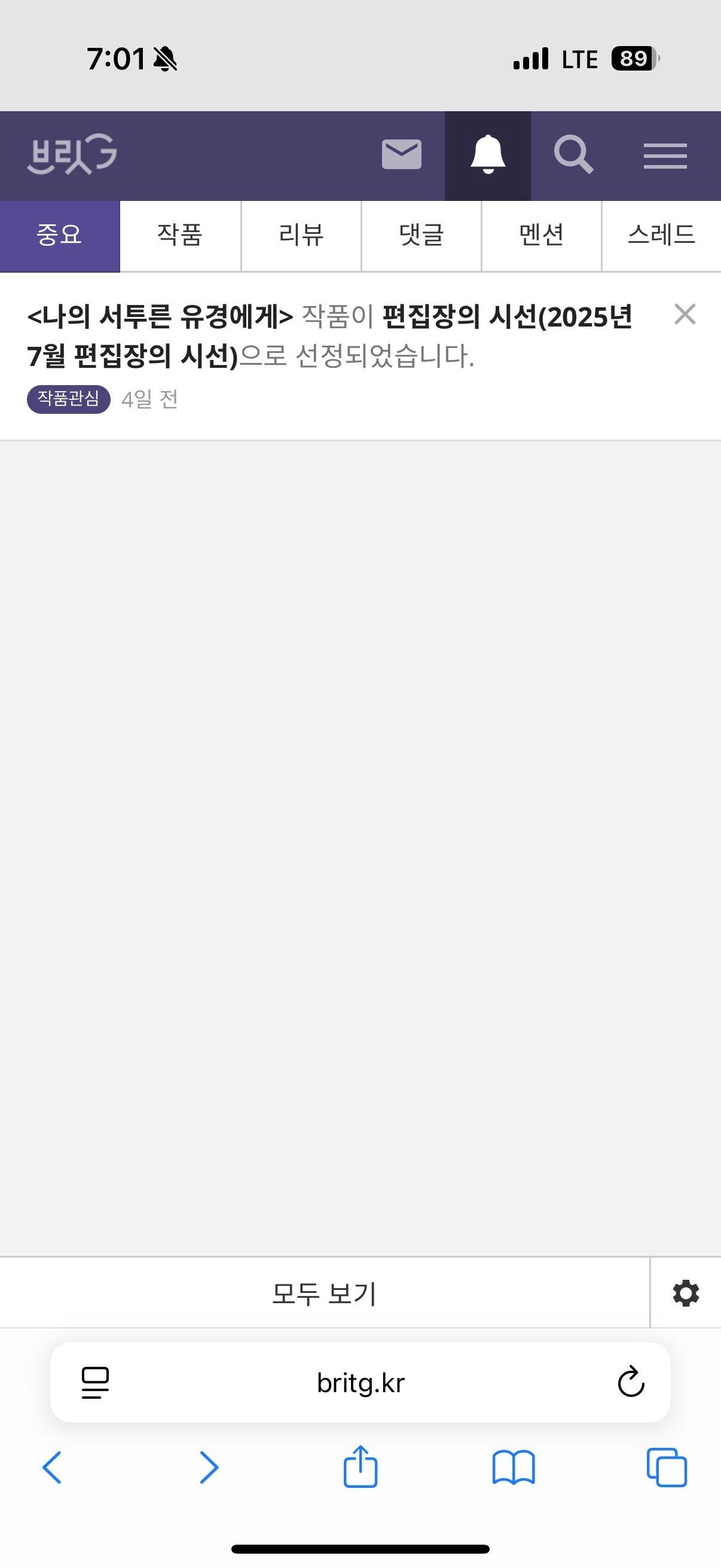Image resolution: width=721 pixels, height=1568 pixels.
Task: Switch to the 작품 tab
Action: point(180,236)
